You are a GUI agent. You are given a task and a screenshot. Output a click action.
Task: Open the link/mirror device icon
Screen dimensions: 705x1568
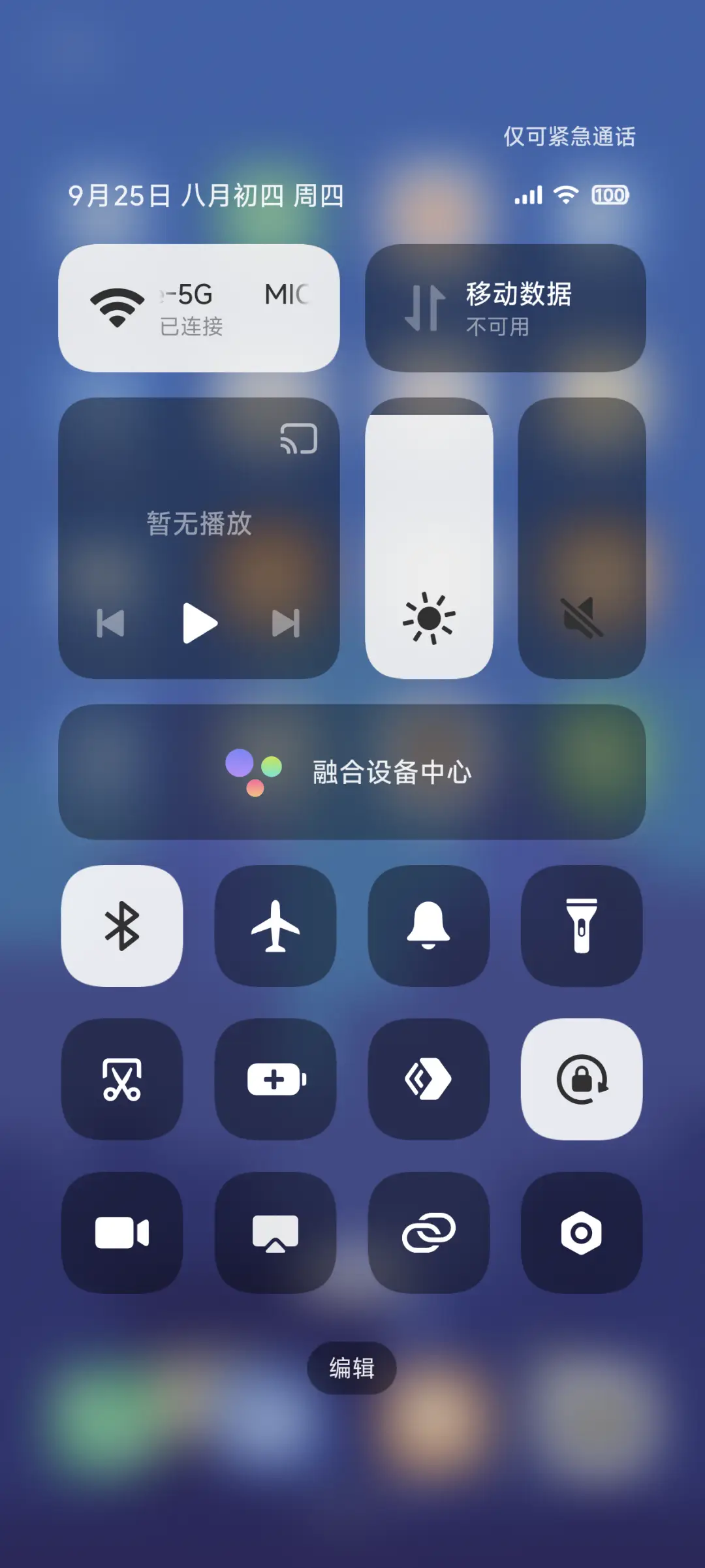[x=429, y=1234]
